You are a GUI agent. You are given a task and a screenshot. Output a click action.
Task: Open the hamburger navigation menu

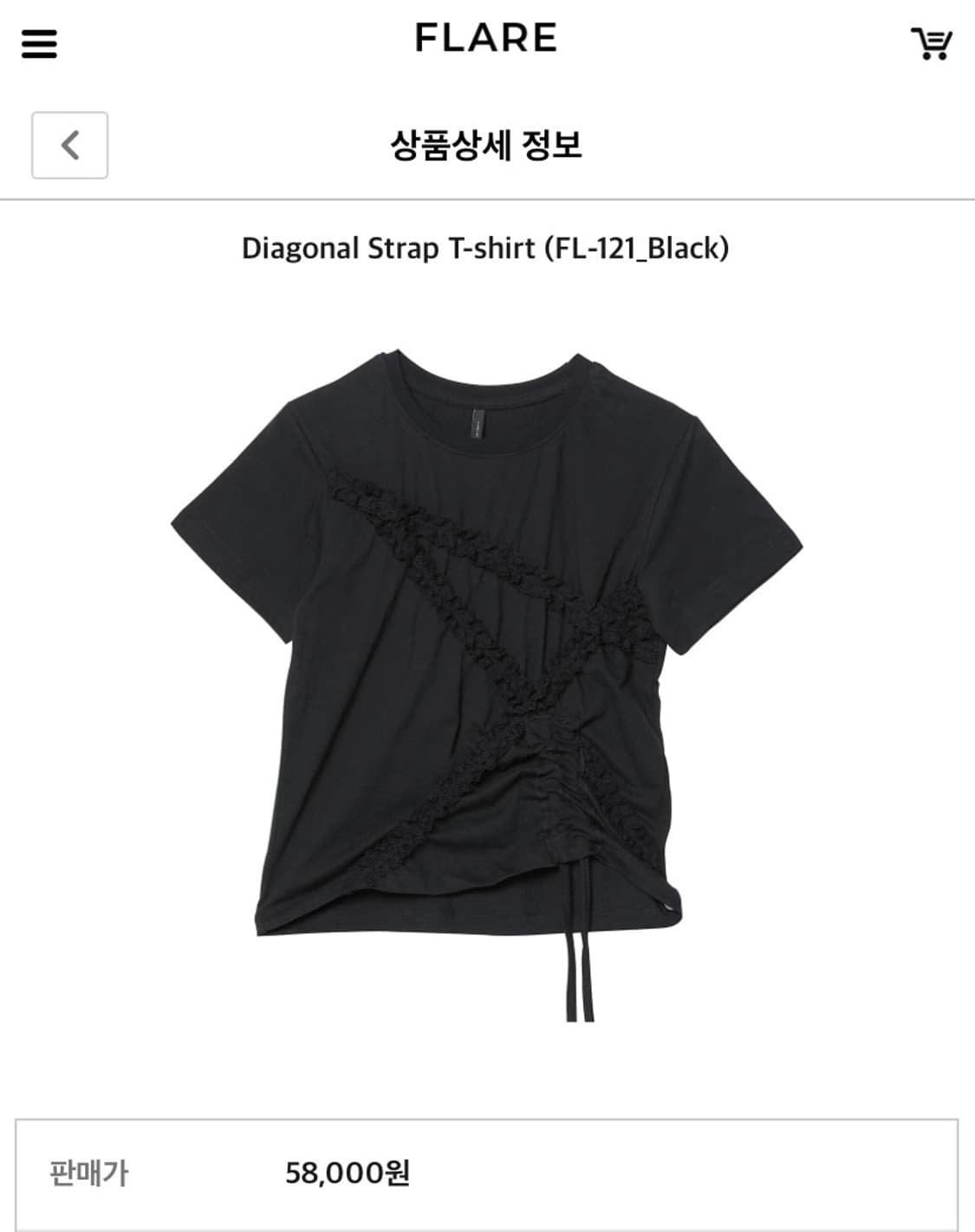click(38, 45)
